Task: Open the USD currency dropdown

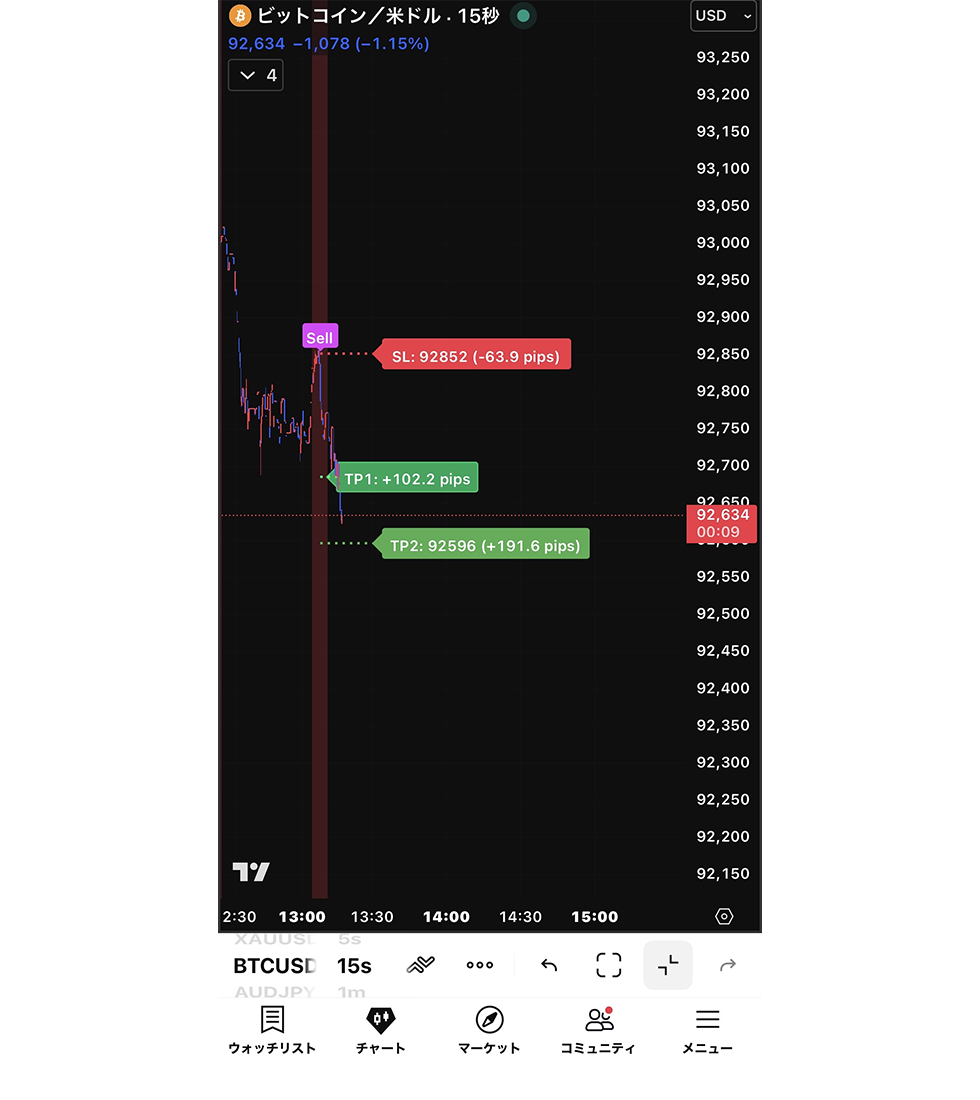Action: [x=723, y=16]
